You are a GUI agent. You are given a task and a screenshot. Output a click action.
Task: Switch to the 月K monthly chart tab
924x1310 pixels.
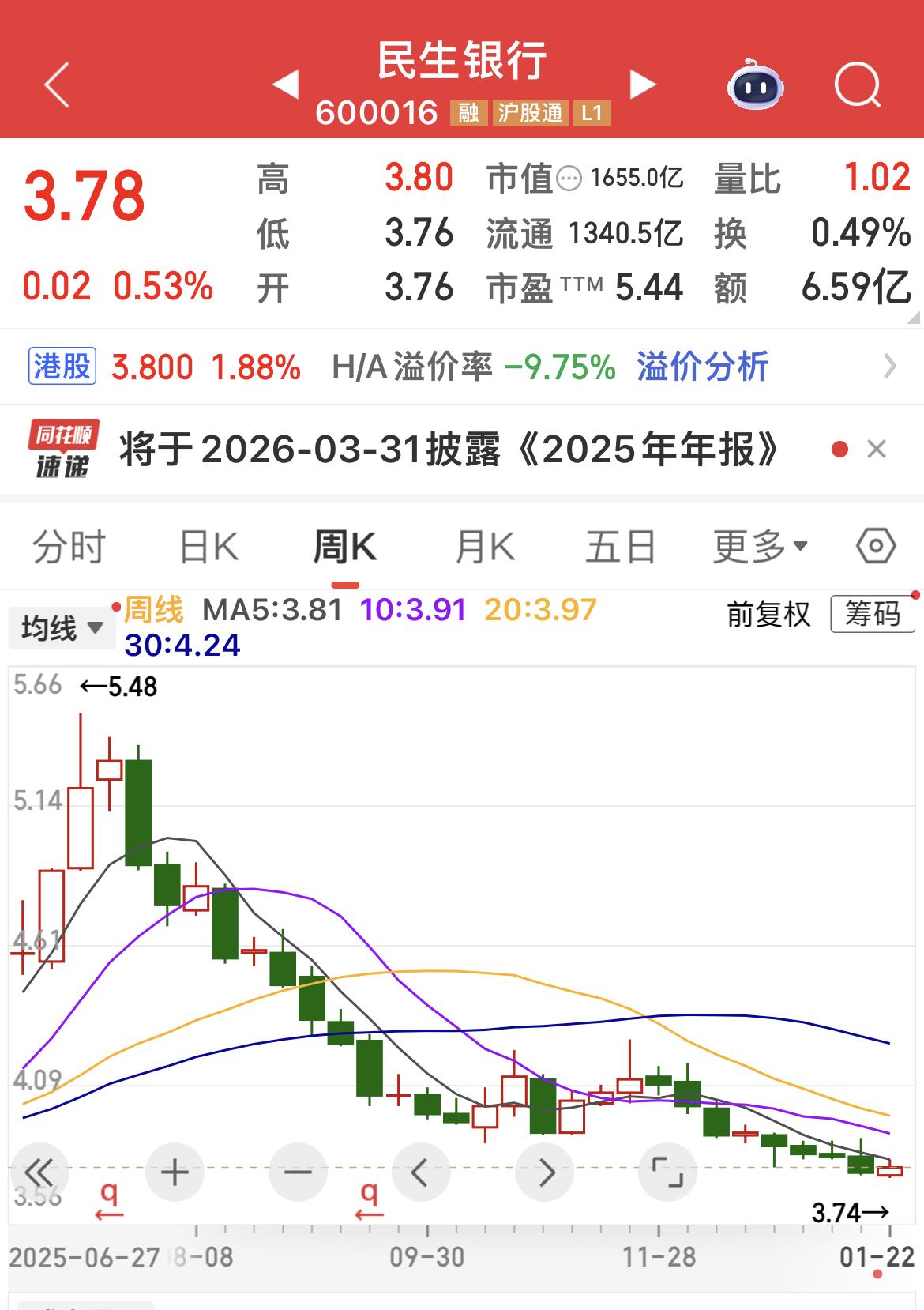[x=485, y=544]
